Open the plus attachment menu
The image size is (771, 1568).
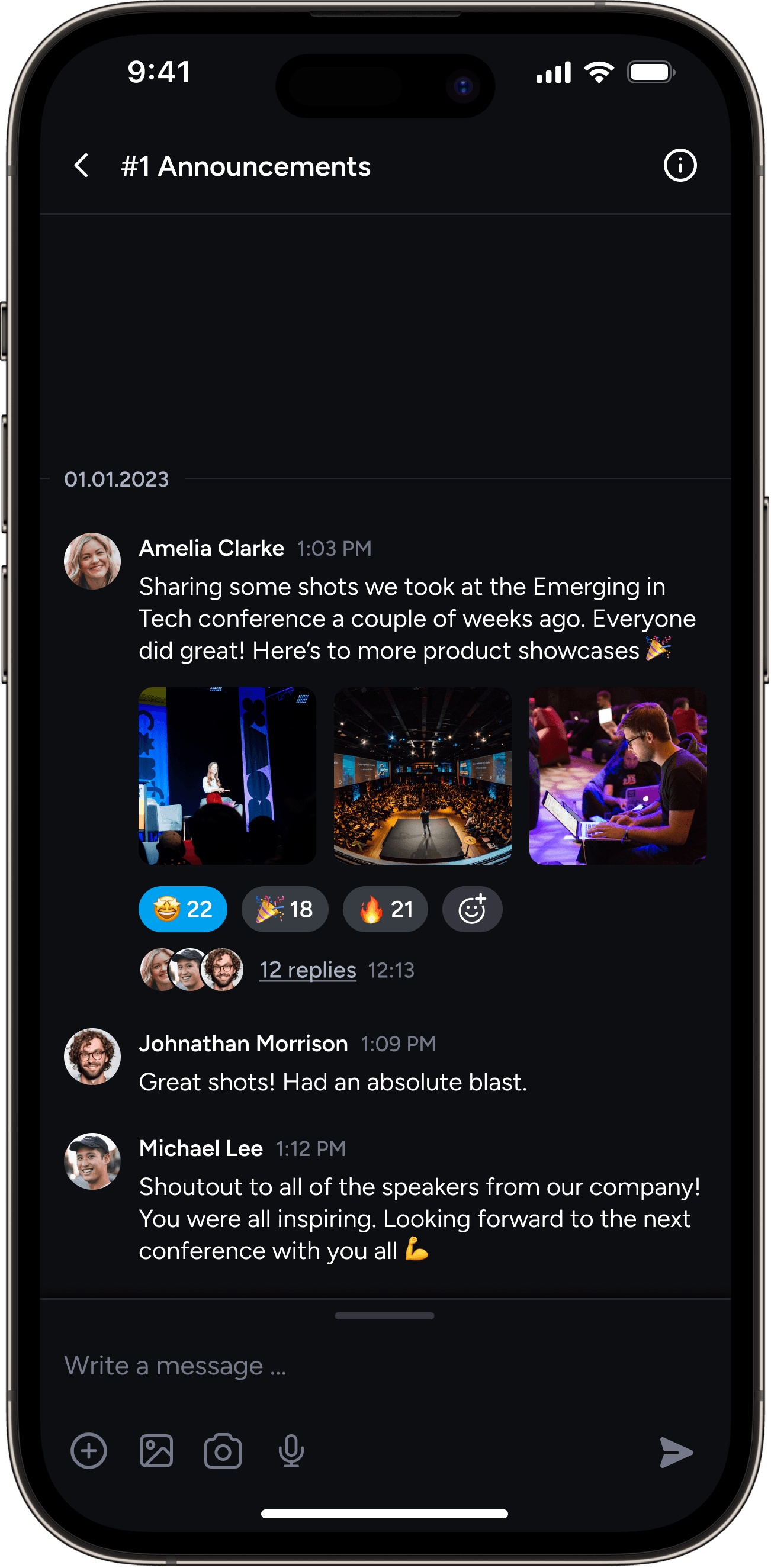89,1451
